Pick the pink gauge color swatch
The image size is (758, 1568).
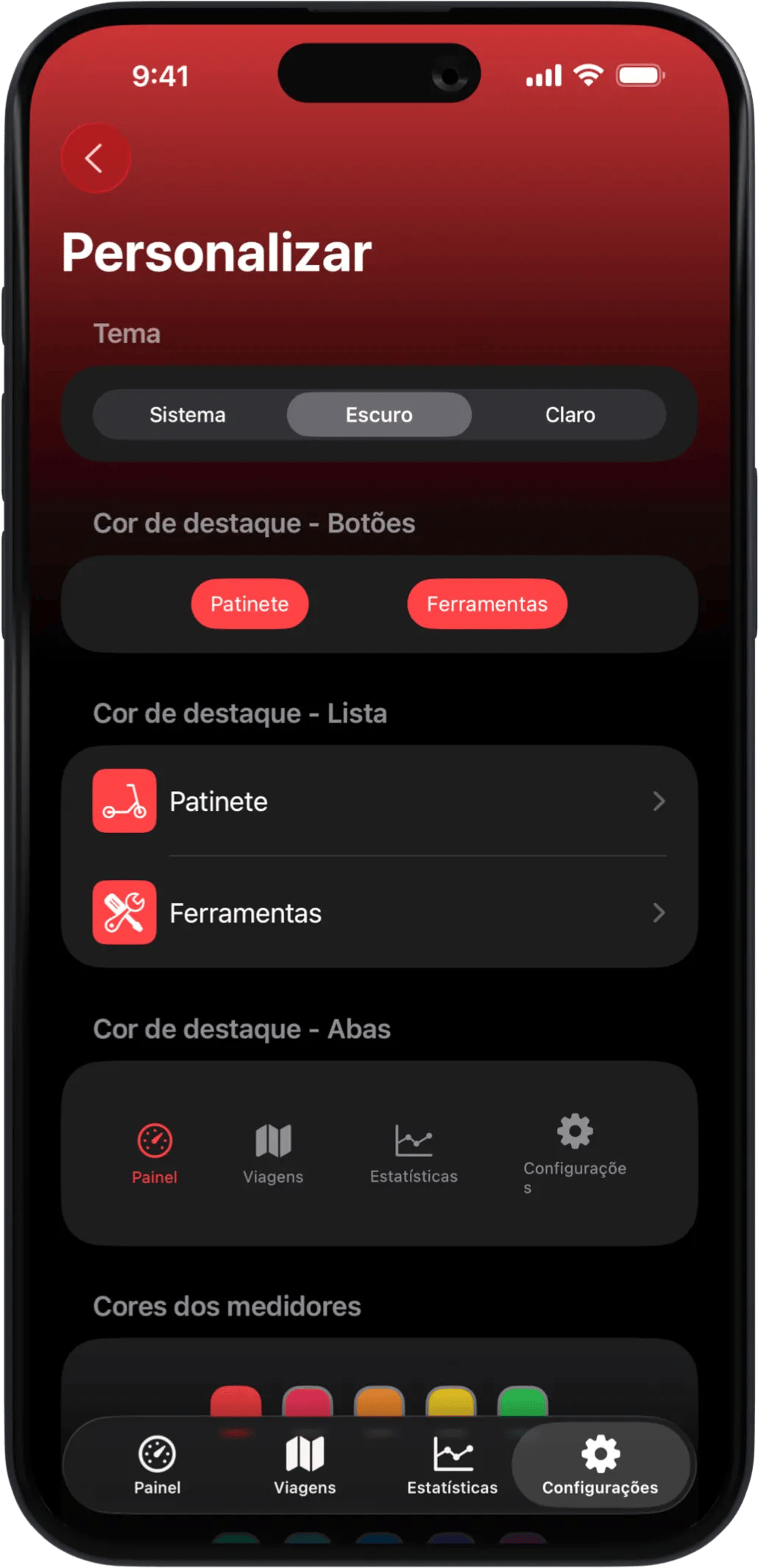pos(308,1402)
